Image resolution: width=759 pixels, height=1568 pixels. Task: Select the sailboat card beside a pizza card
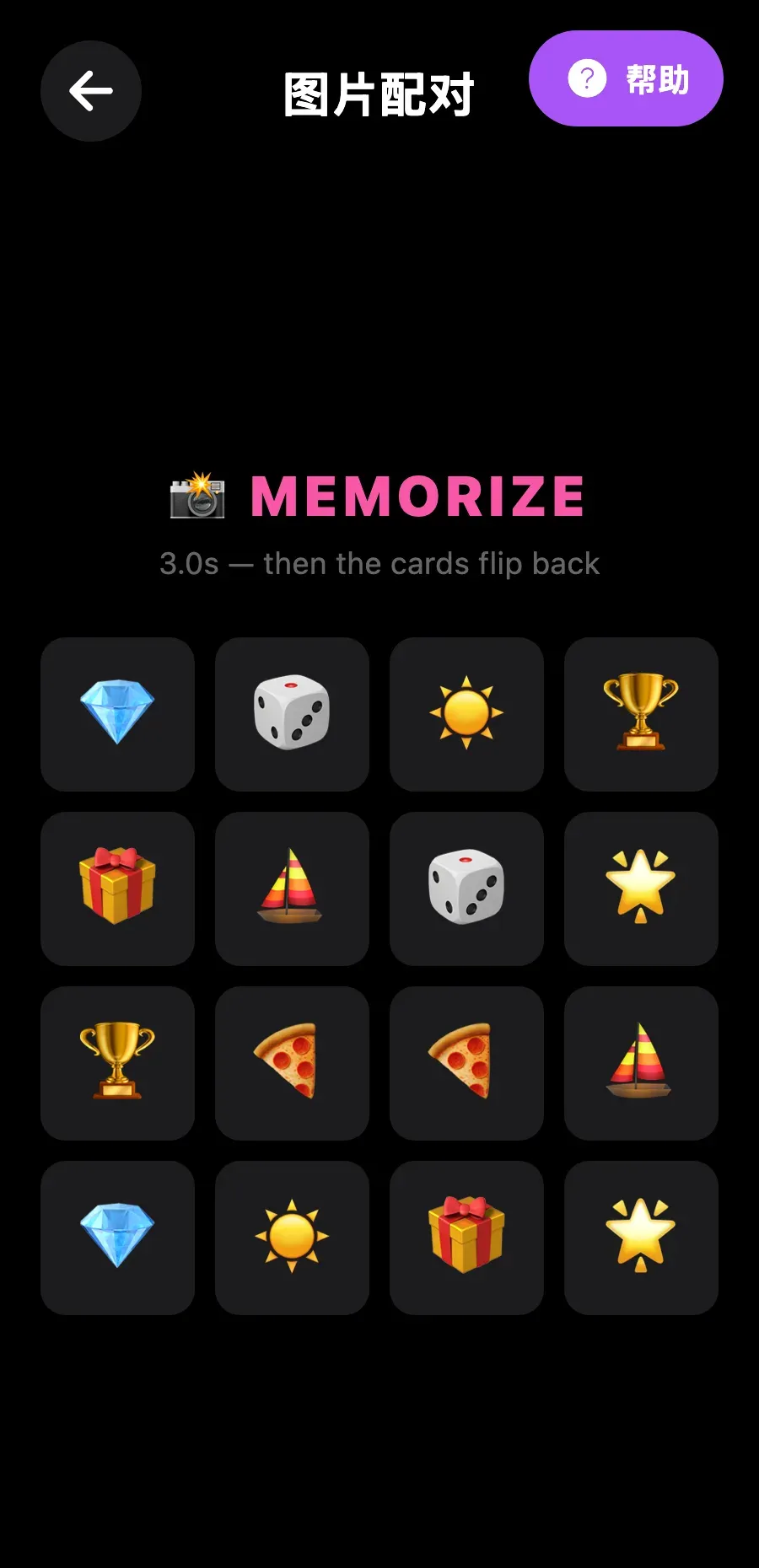tap(641, 1063)
